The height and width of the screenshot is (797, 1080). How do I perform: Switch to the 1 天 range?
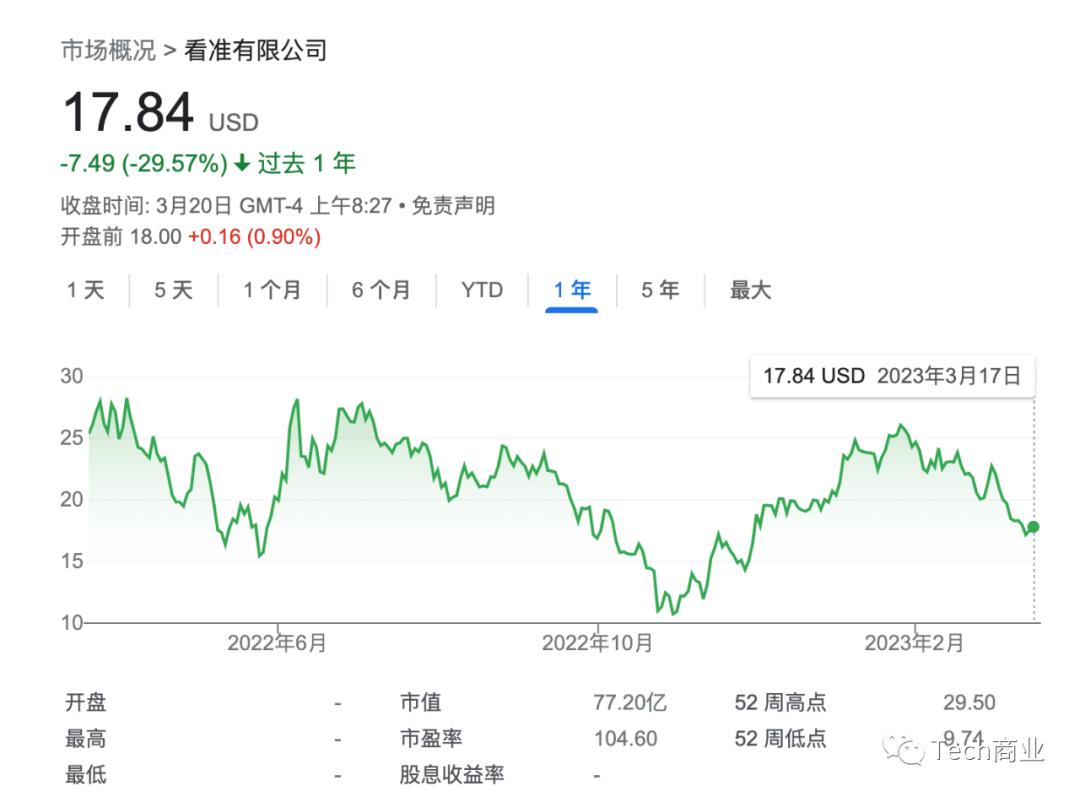pos(86,291)
